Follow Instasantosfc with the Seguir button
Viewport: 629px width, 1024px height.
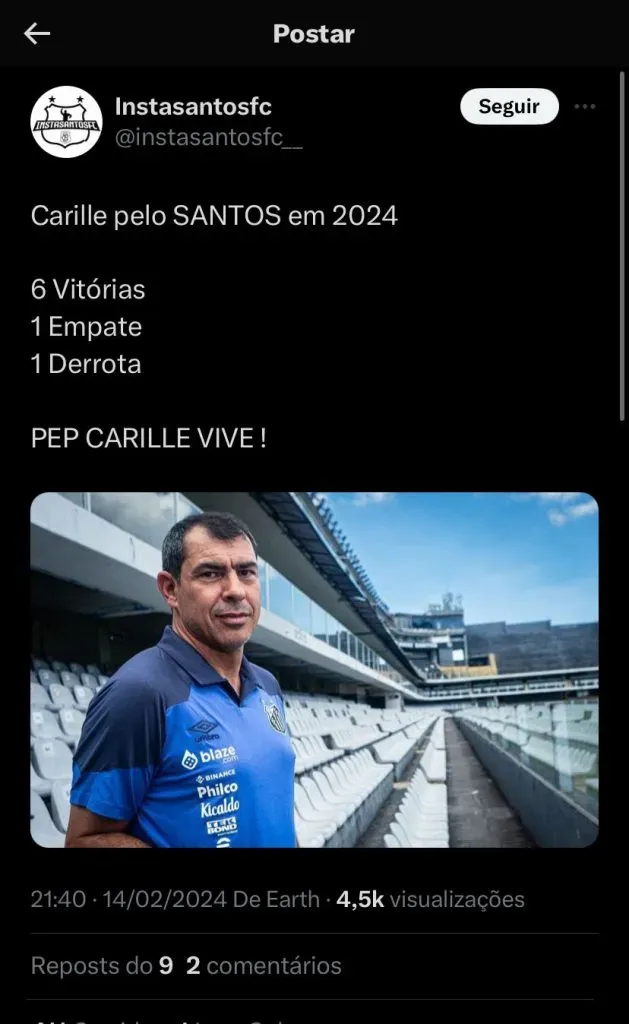509,106
